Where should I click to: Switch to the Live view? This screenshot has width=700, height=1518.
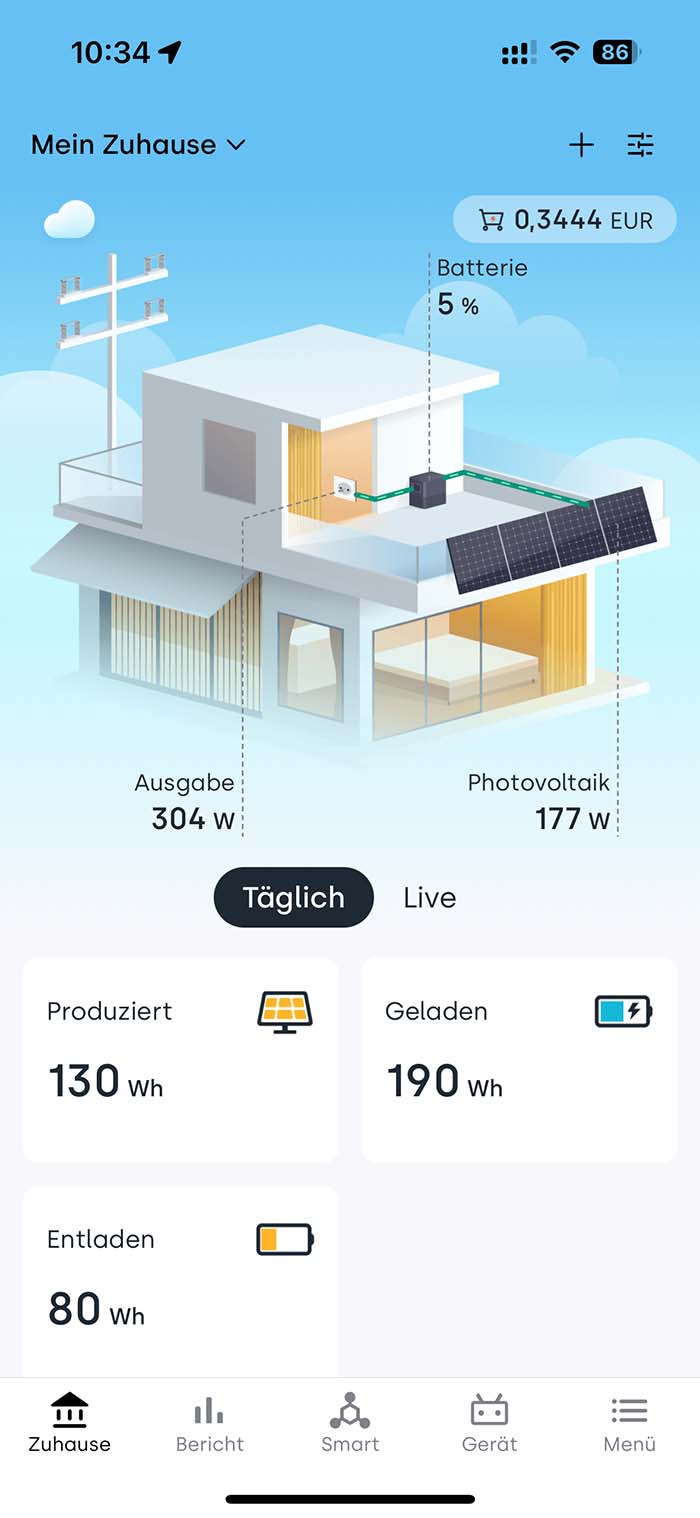[429, 897]
